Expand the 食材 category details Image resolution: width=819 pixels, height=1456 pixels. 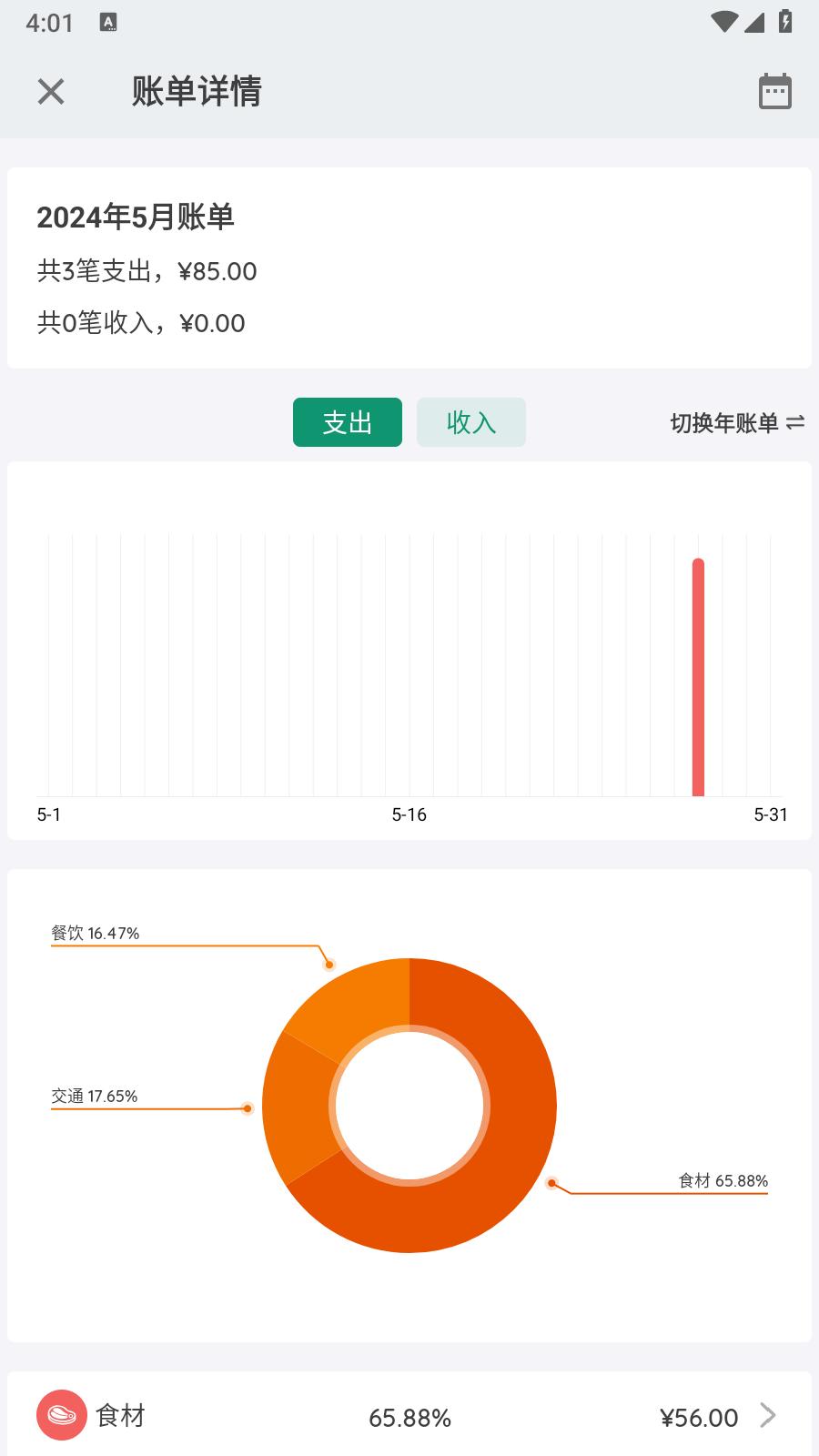coord(409,1416)
